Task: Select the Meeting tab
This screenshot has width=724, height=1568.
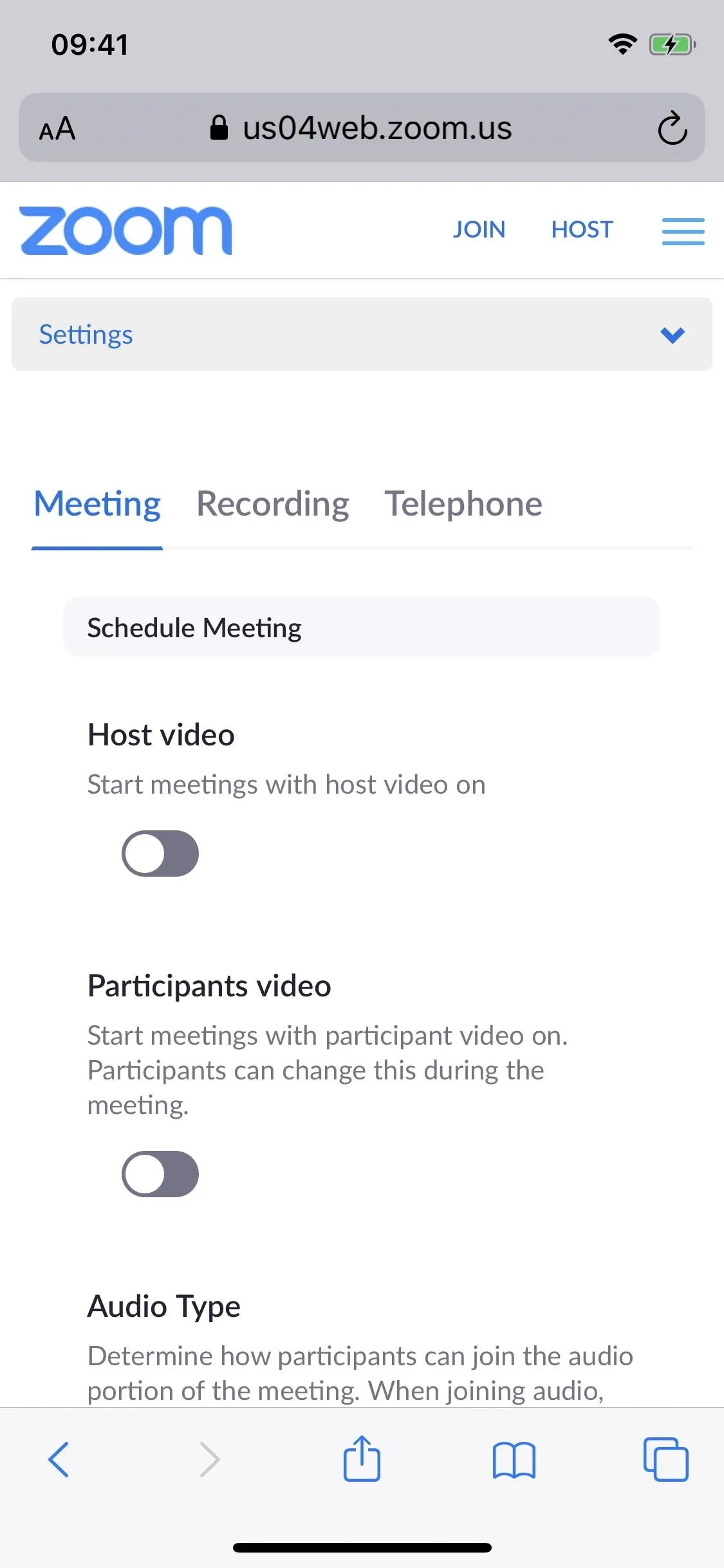Action: tap(97, 504)
